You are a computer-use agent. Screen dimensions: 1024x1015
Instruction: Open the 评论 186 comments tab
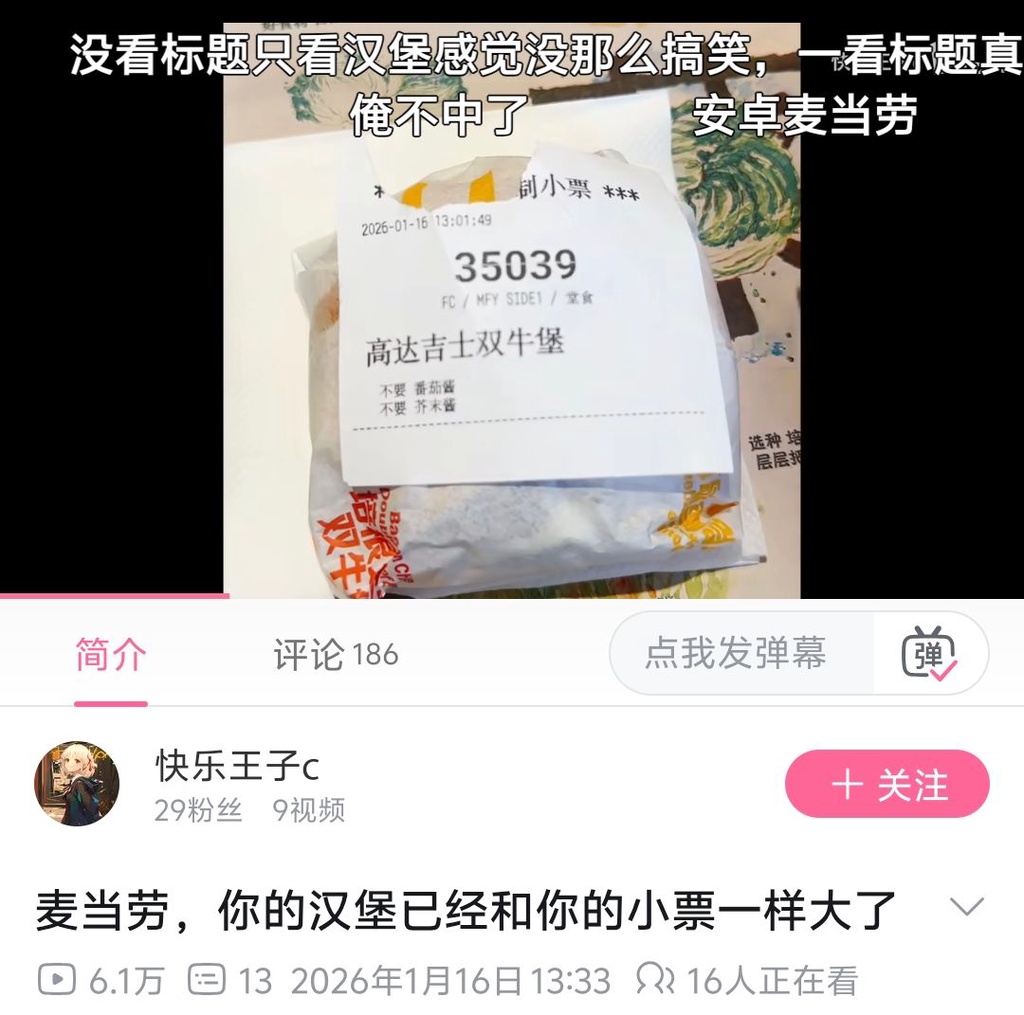(x=336, y=655)
